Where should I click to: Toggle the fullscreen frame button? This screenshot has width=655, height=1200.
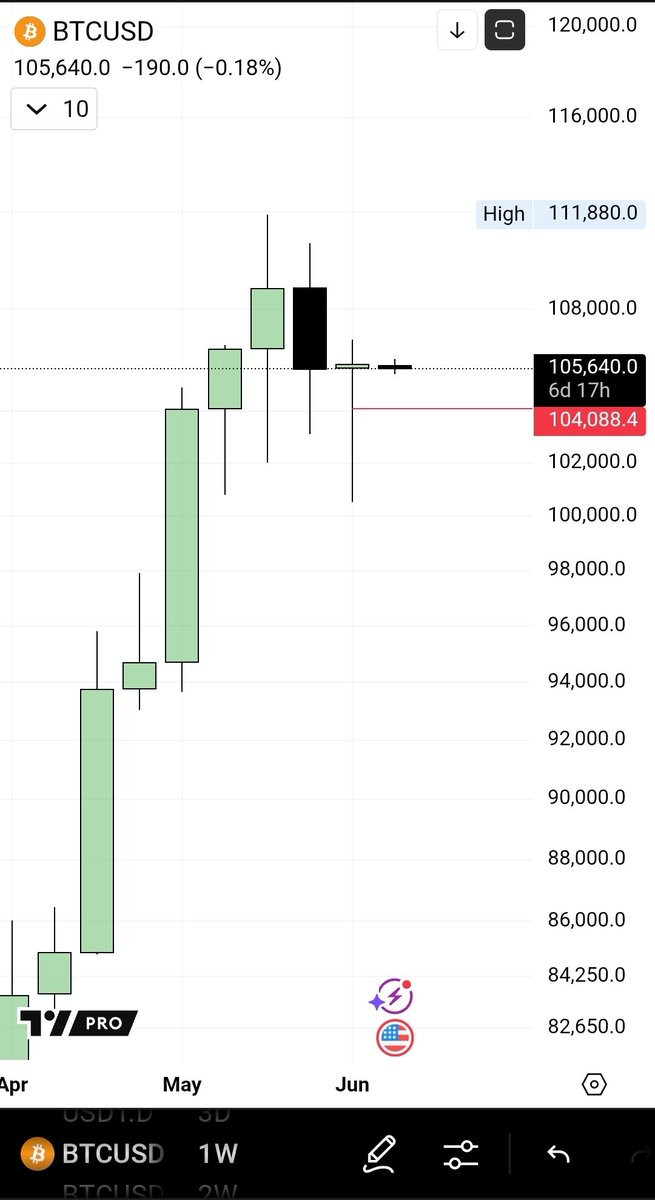505,30
